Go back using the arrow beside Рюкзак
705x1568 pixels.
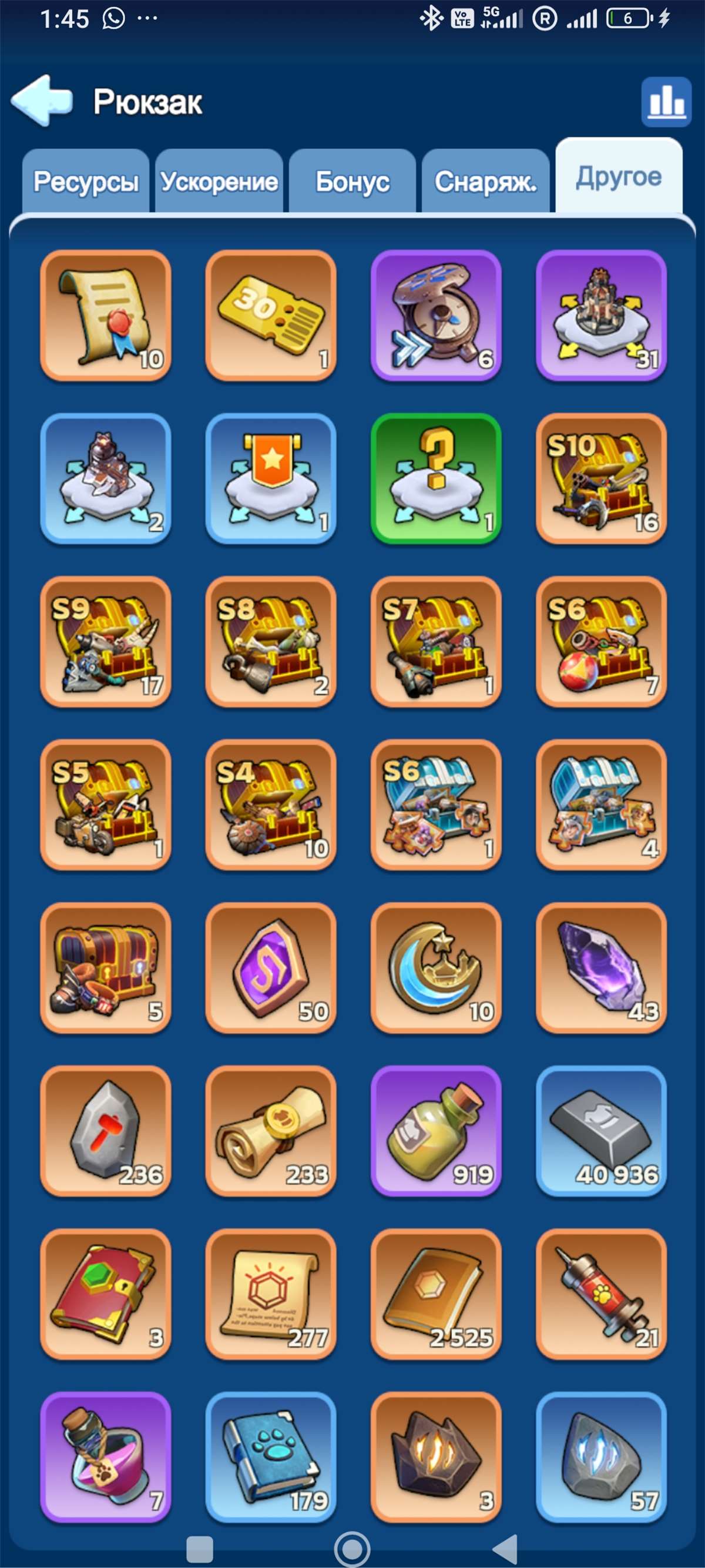click(x=41, y=100)
